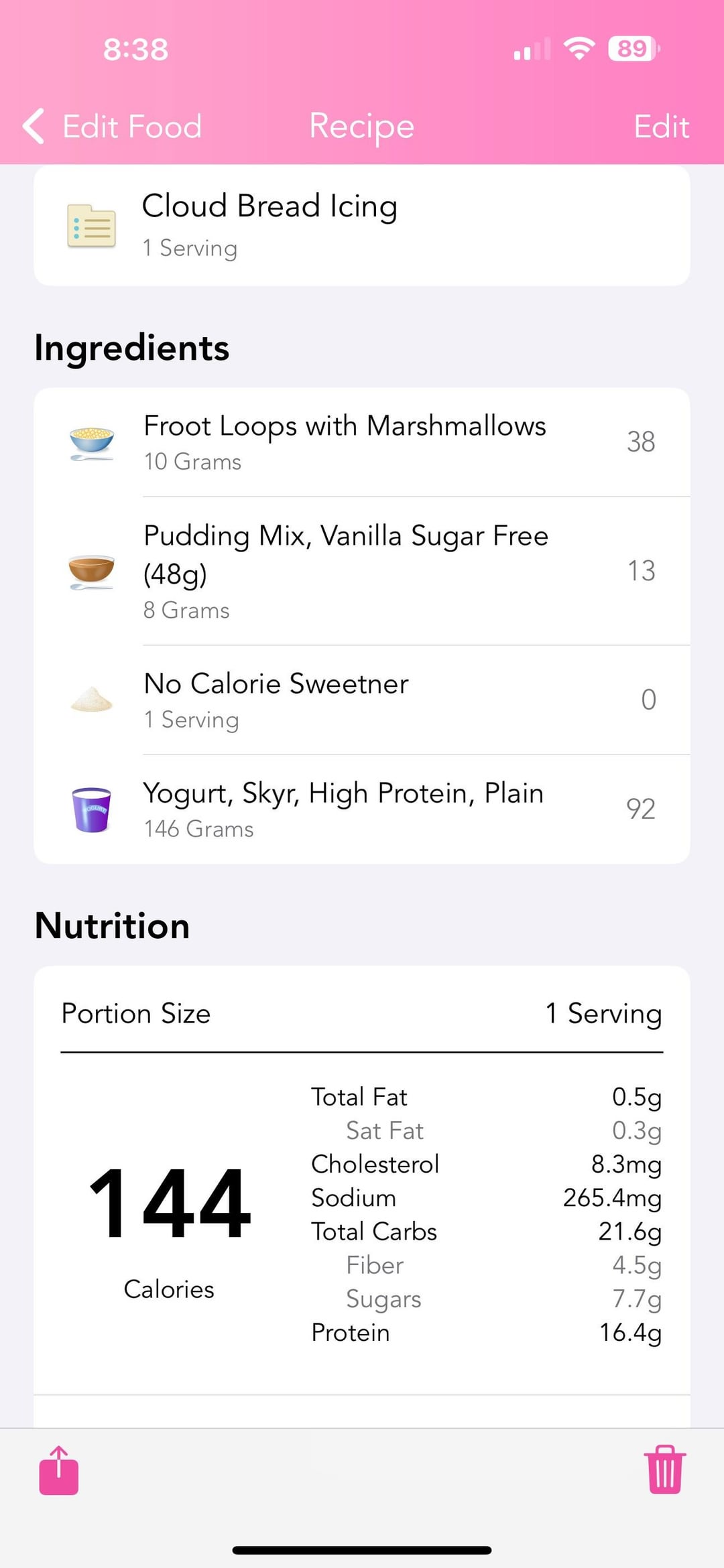The height and width of the screenshot is (1568, 724).
Task: Change the Portion Size serving
Action: point(602,1013)
